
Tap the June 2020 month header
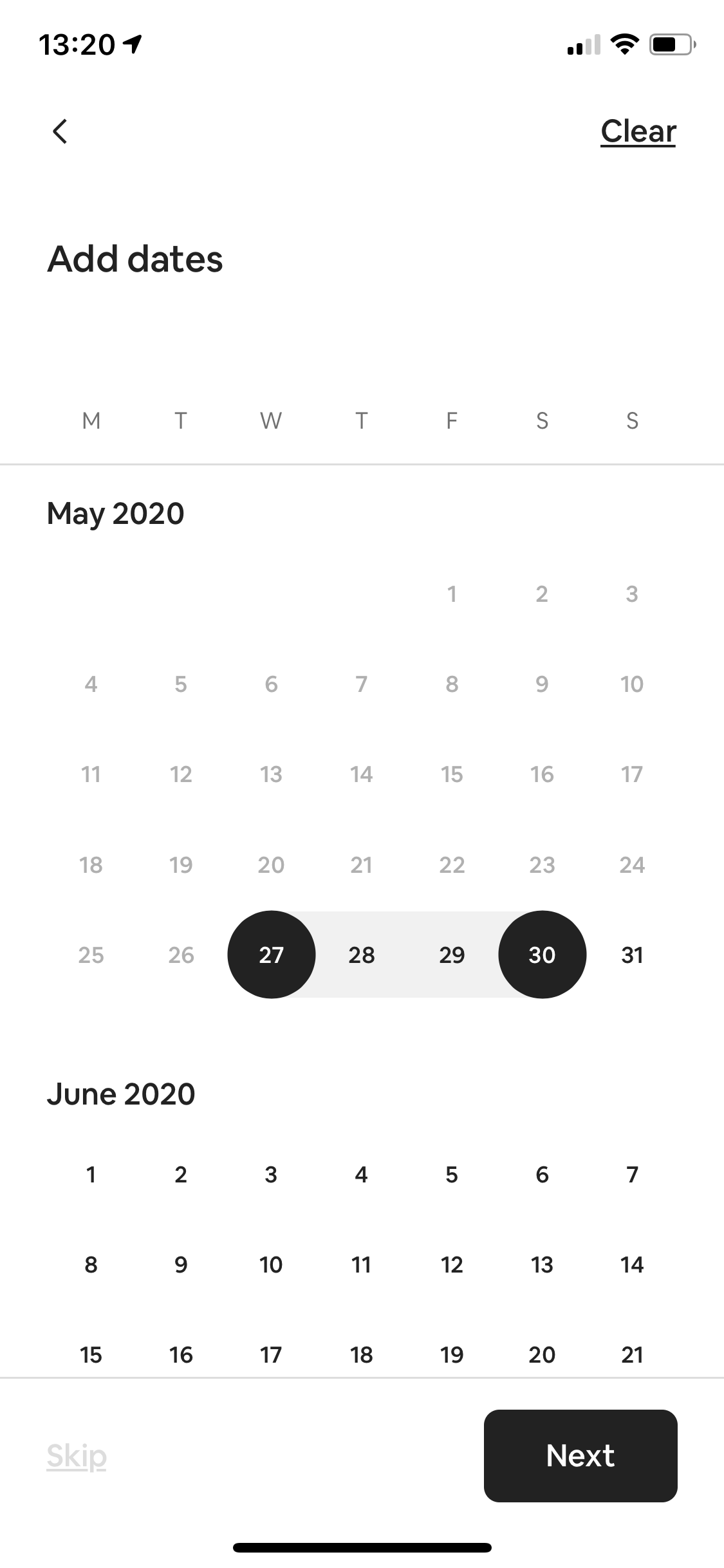pyautogui.click(x=122, y=1094)
